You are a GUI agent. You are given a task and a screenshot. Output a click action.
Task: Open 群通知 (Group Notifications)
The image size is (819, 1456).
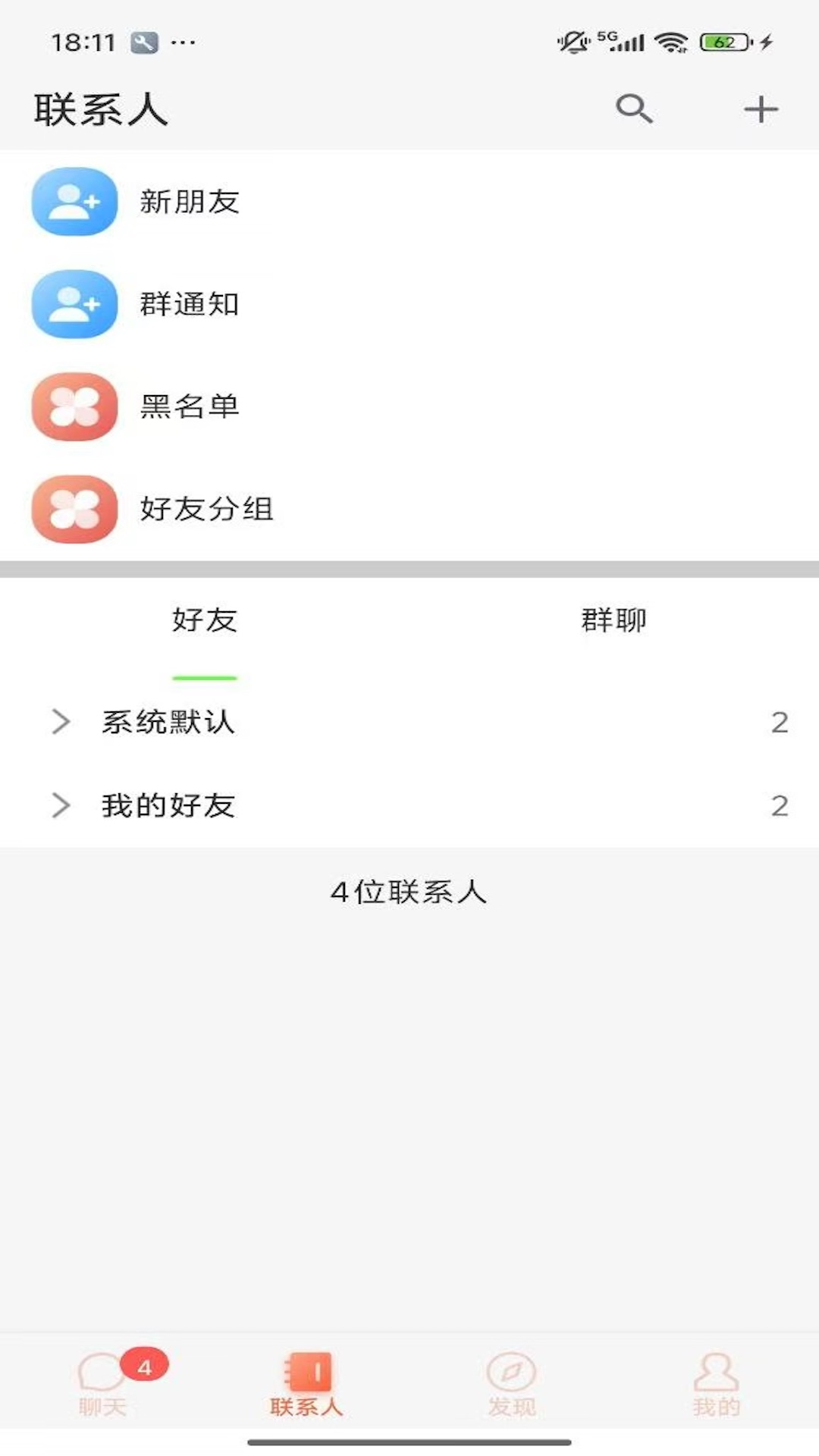coord(190,305)
